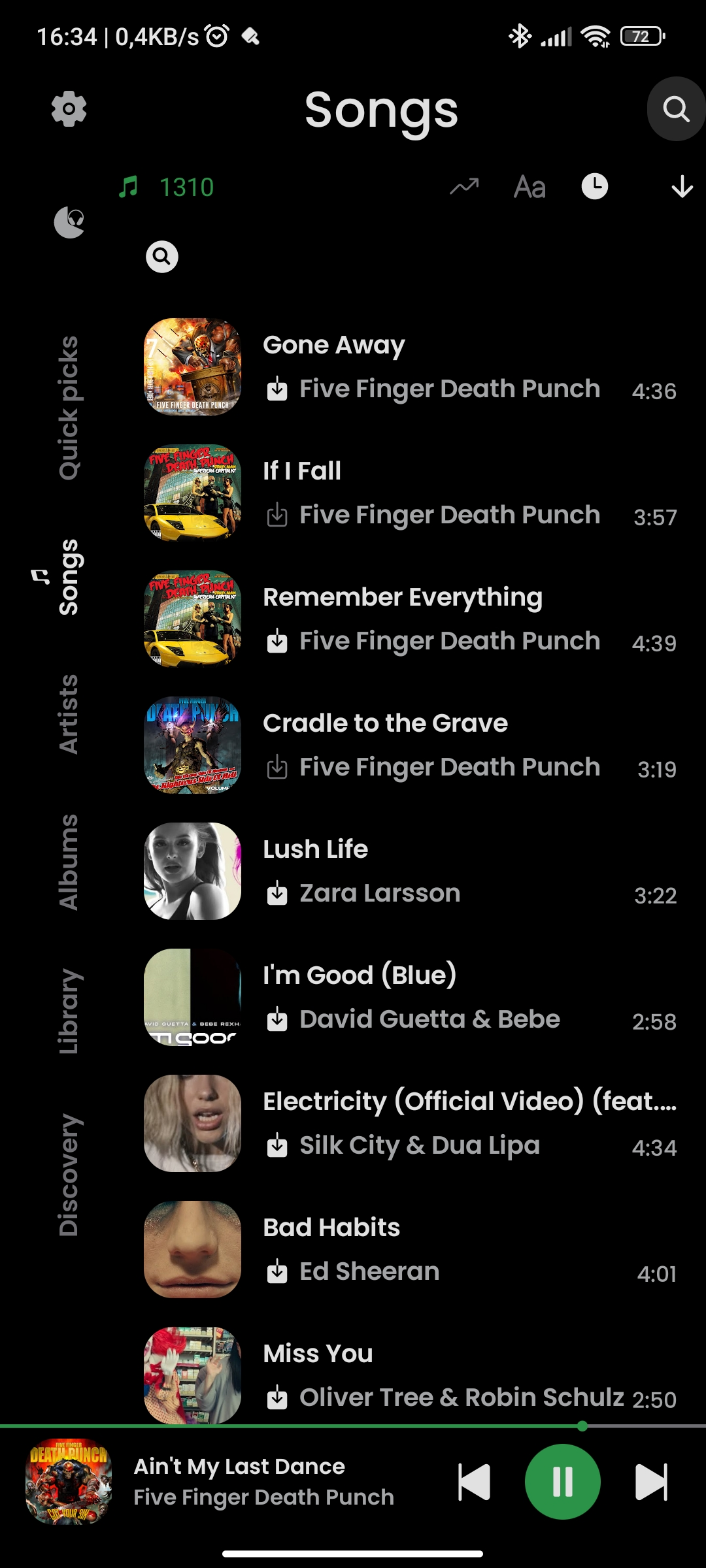This screenshot has height=1568, width=706.
Task: Open the settings gear
Action: pyautogui.click(x=69, y=109)
